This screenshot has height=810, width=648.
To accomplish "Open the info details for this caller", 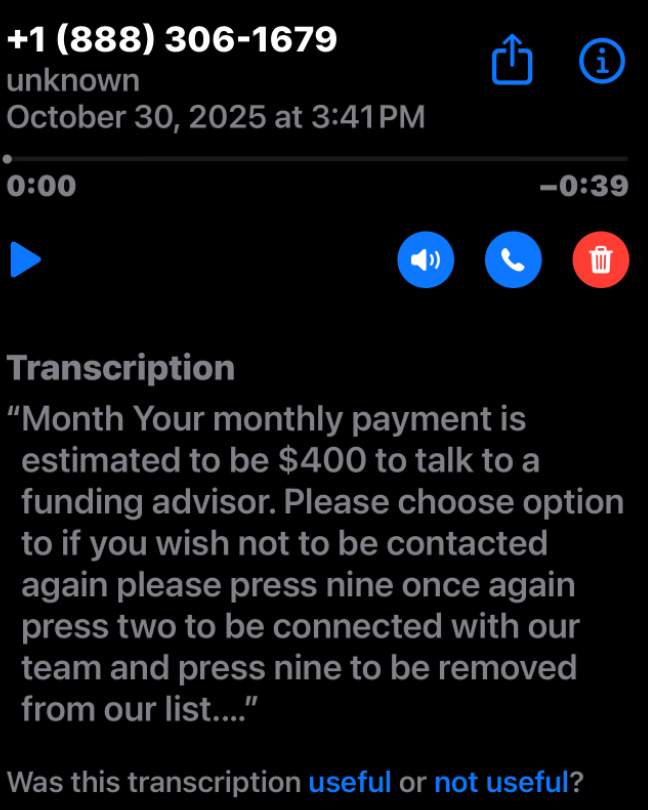I will [602, 62].
